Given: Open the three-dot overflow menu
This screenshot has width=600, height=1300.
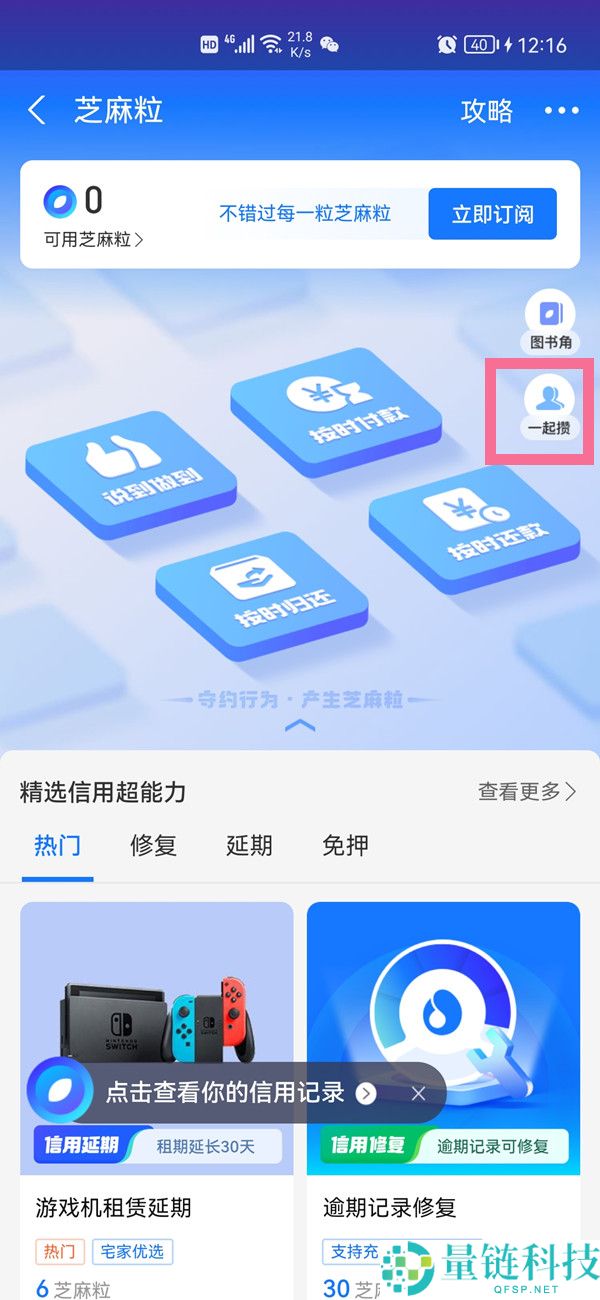Looking at the screenshot, I should (x=561, y=111).
